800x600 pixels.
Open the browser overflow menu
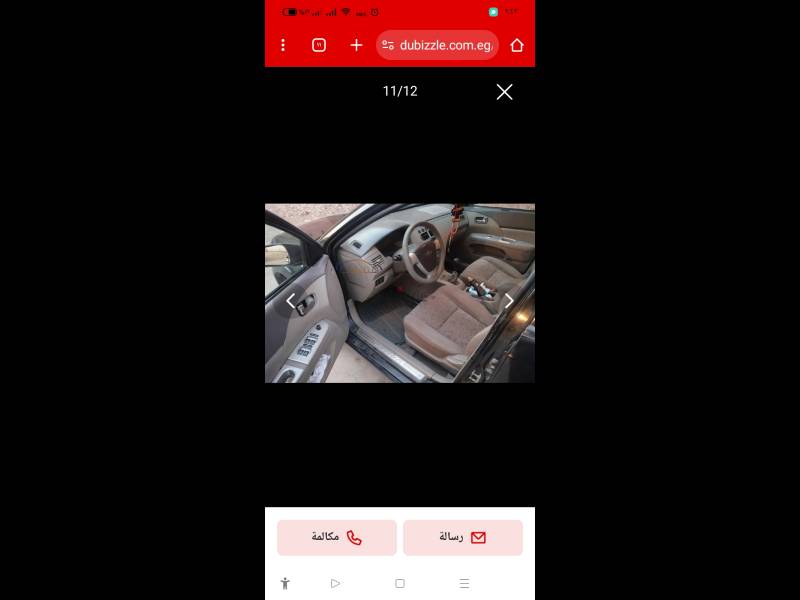283,45
